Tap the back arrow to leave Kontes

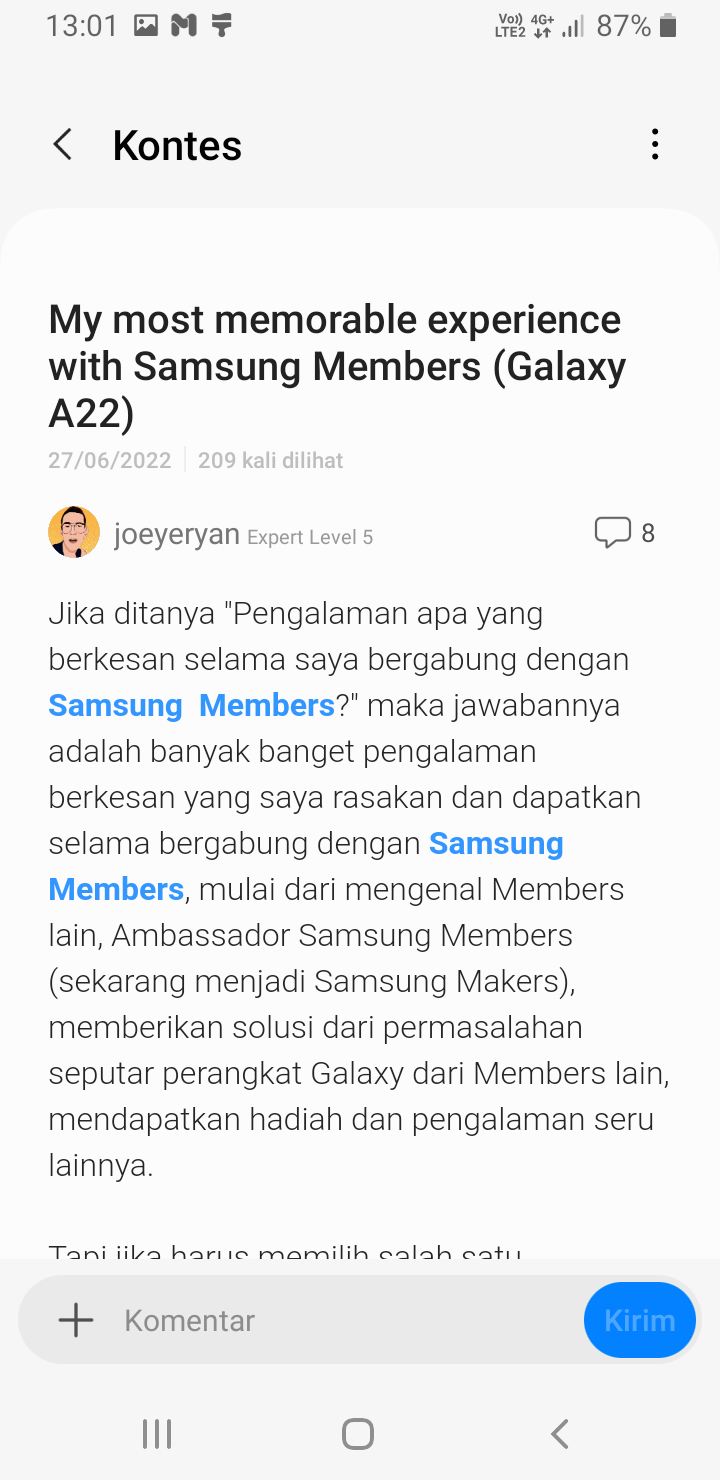[x=62, y=144]
